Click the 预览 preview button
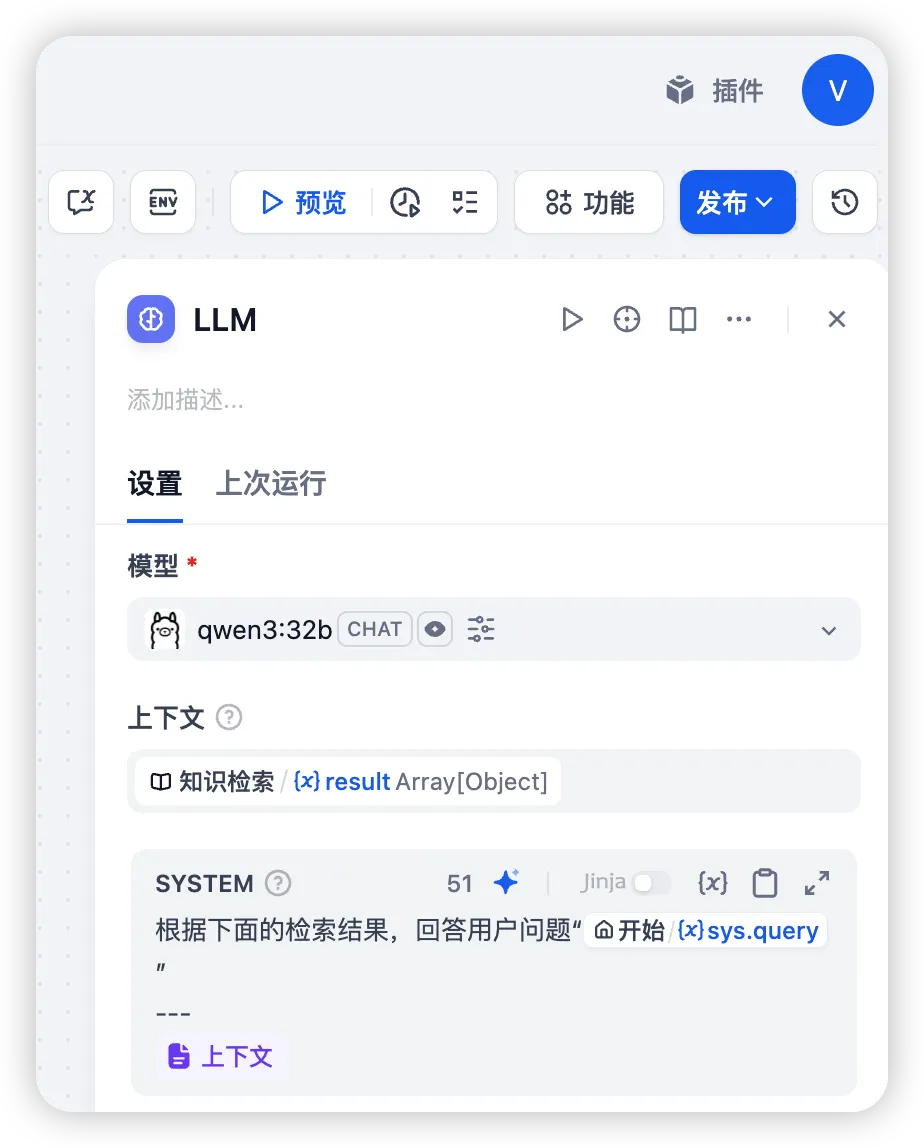The image size is (924, 1148). 302,202
